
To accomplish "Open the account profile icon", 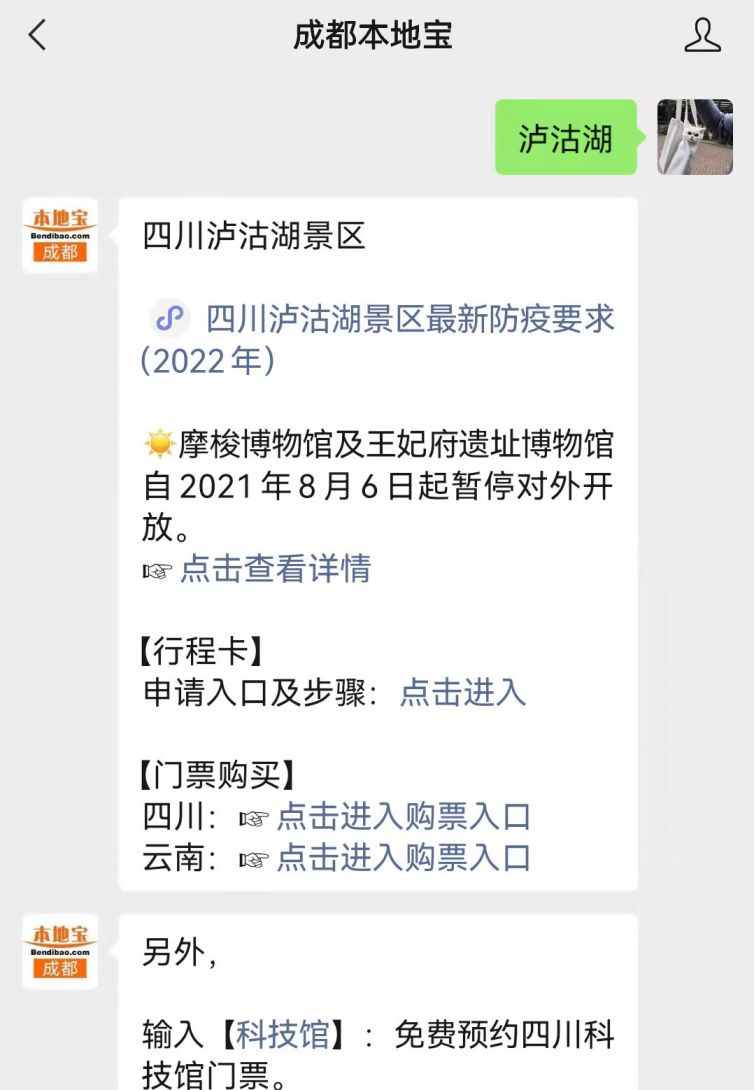I will point(702,36).
